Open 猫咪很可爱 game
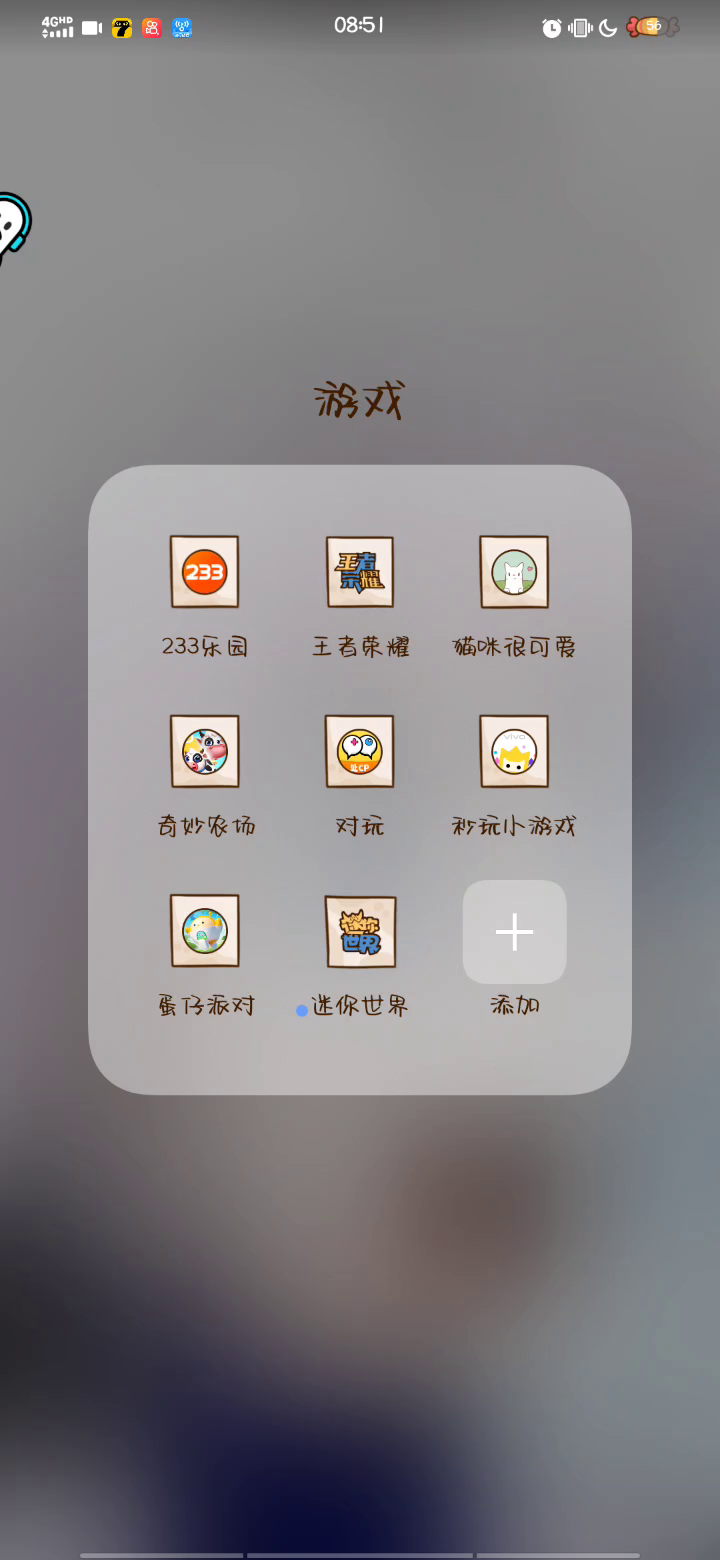Screen dimensions: 720x1560 (x=514, y=573)
